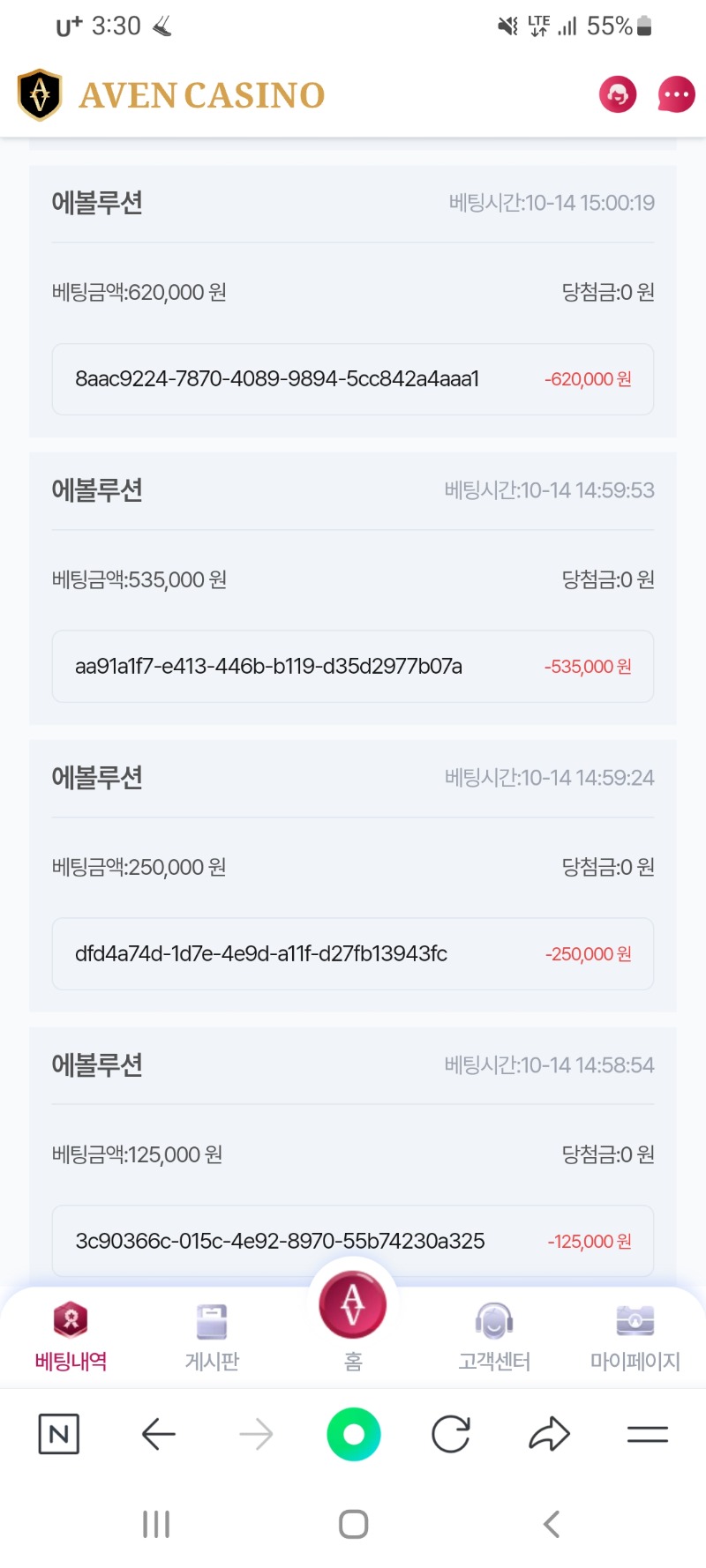Switch to the 게시판 tab
706x1568 pixels.
212,1337
